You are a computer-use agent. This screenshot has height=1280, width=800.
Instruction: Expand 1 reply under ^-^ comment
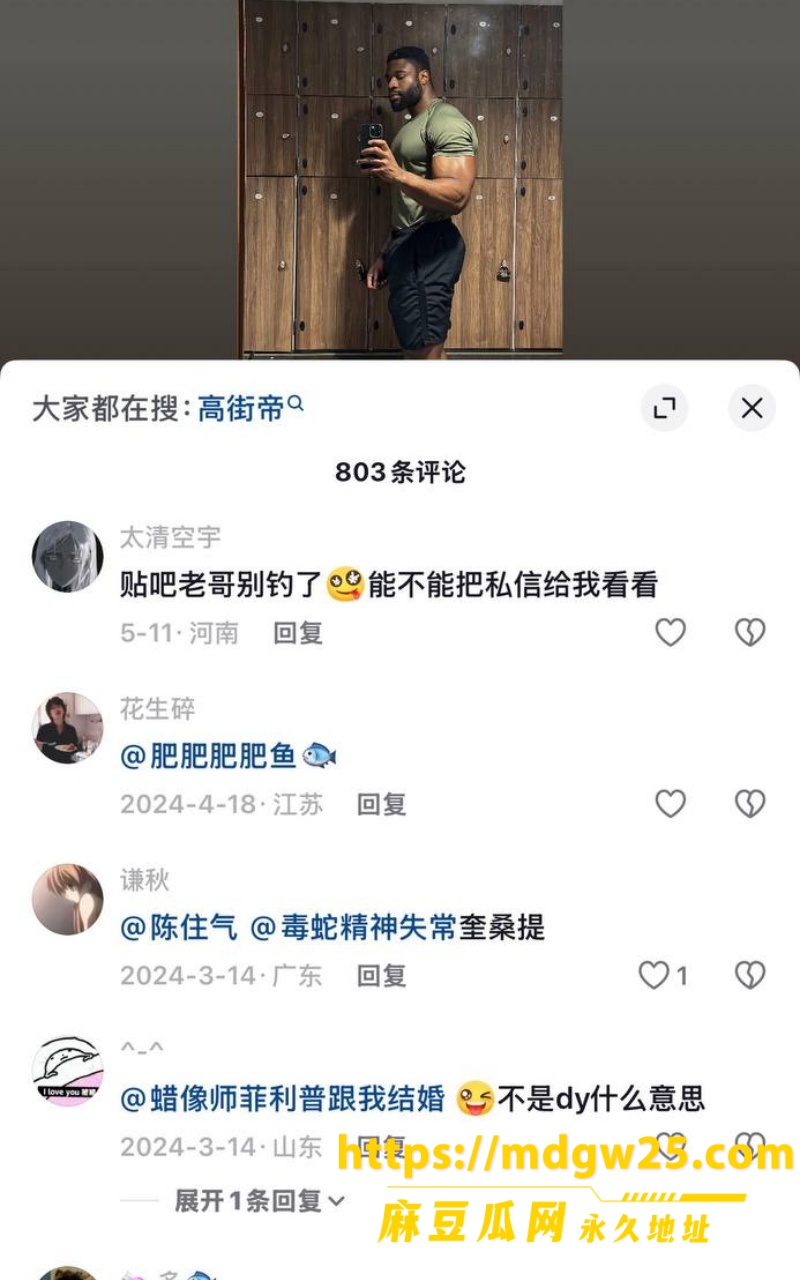[x=260, y=1200]
